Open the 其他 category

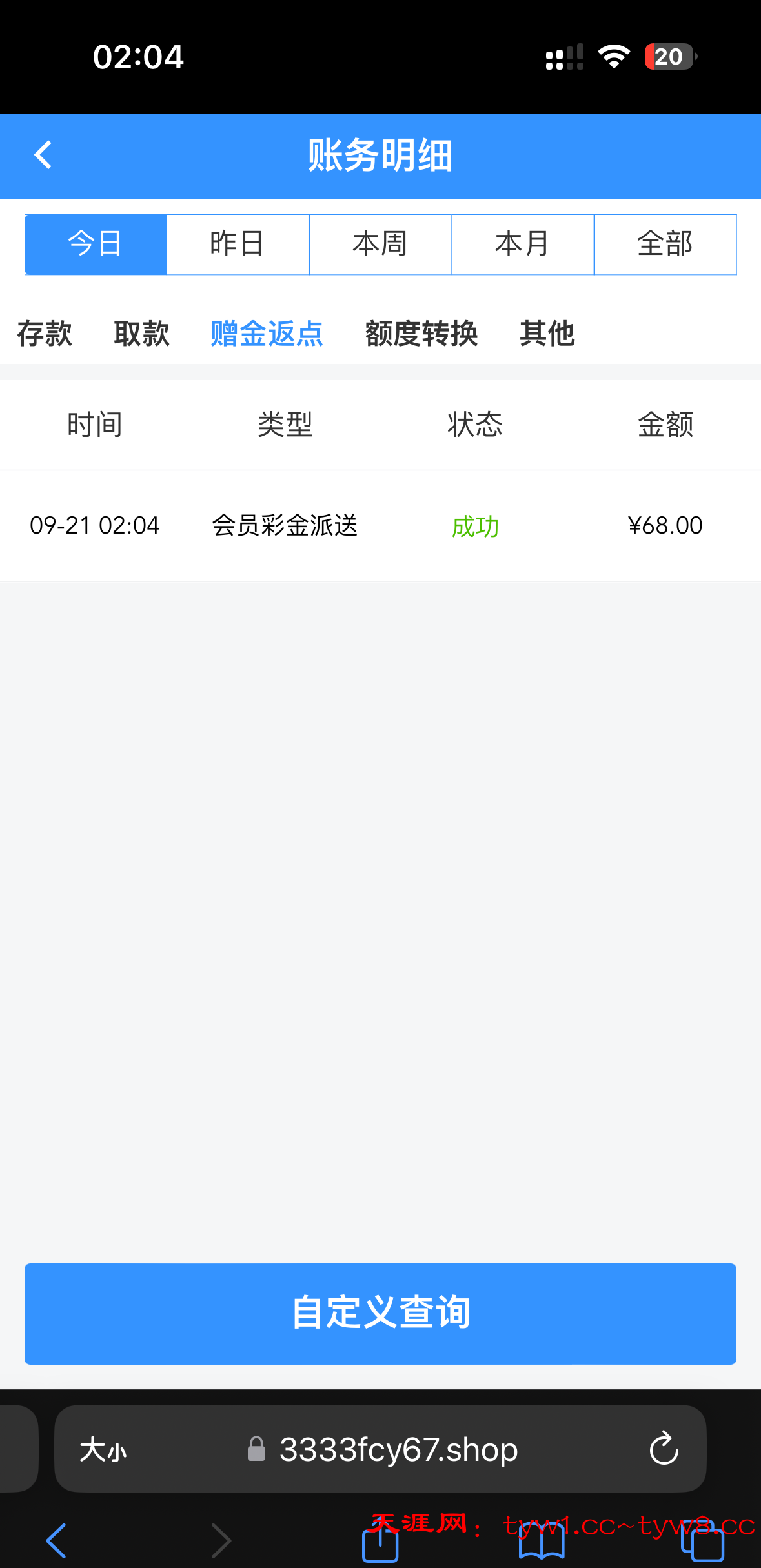[x=547, y=334]
